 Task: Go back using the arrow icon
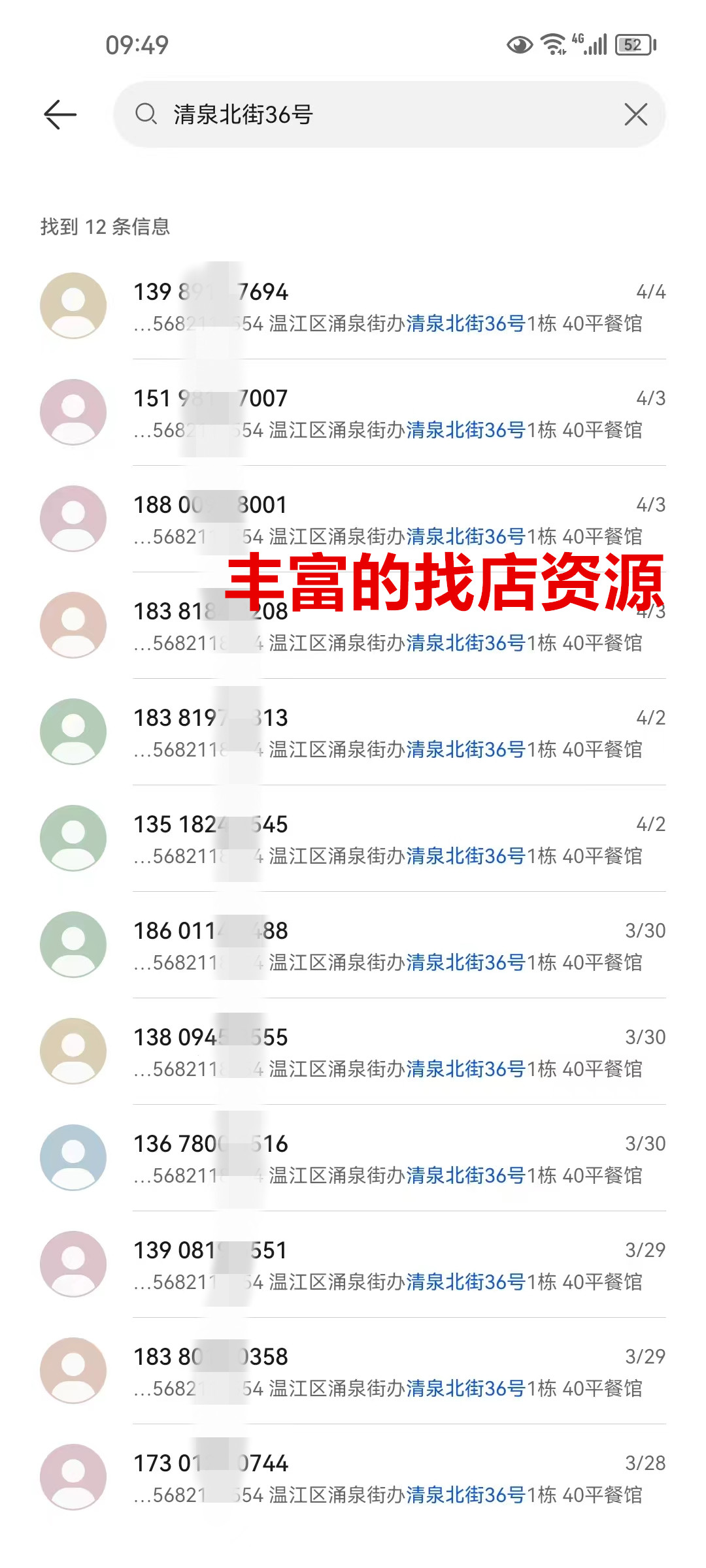click(x=60, y=115)
